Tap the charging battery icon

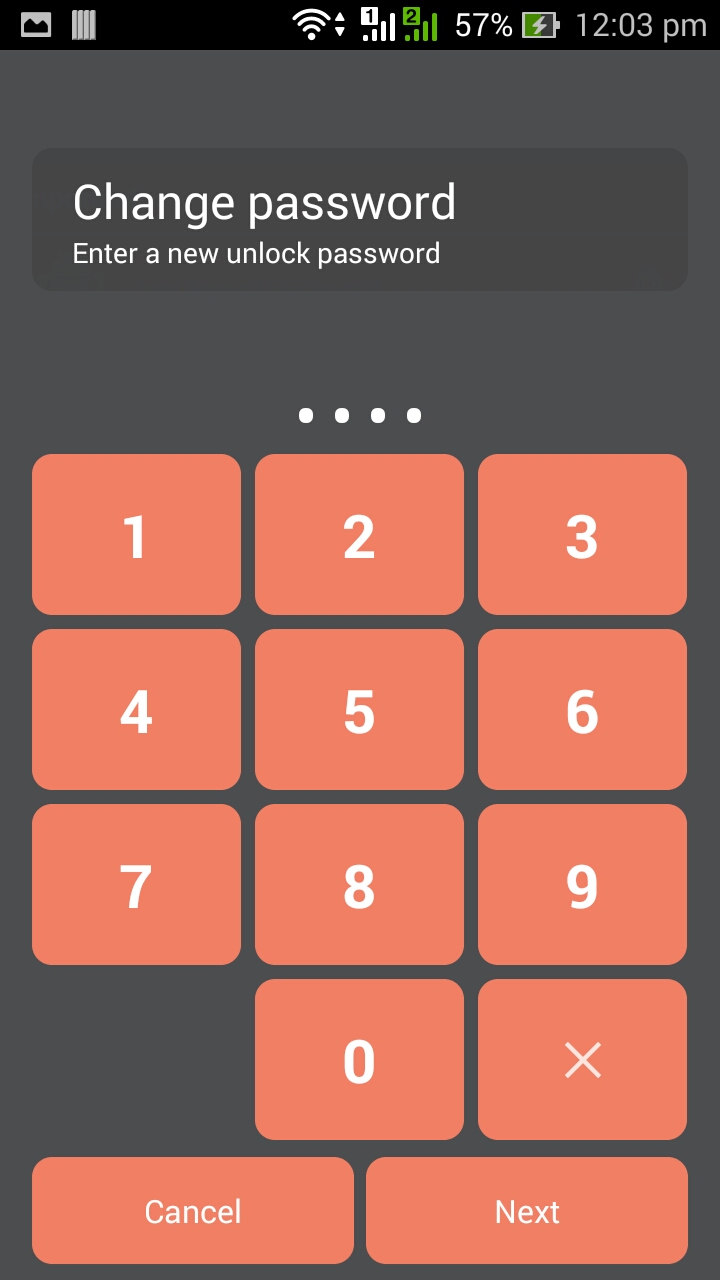(x=539, y=23)
